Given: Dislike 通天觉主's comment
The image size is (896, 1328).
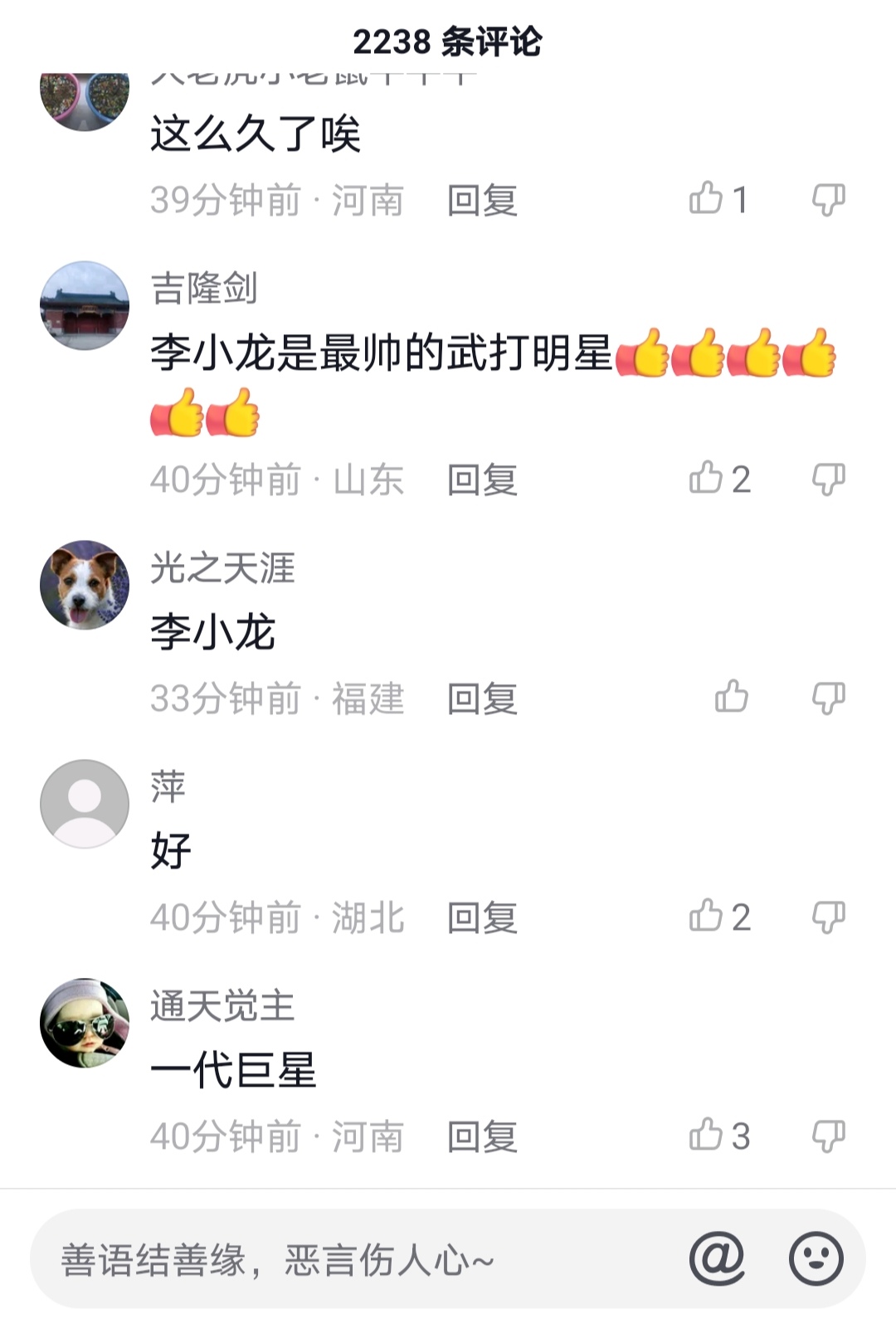Looking at the screenshot, I should tap(828, 1136).
